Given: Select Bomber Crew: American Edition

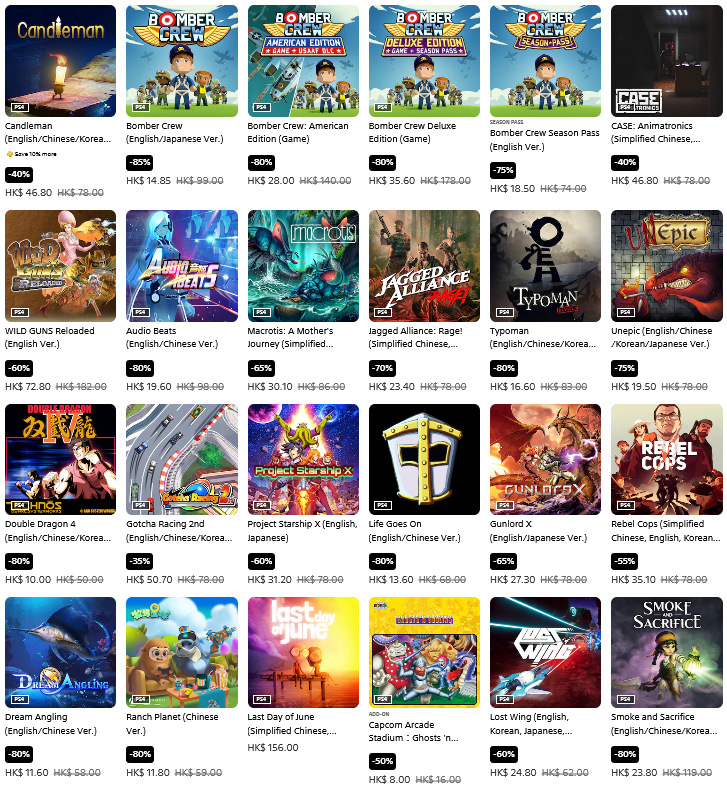Looking at the screenshot, I should click(303, 61).
